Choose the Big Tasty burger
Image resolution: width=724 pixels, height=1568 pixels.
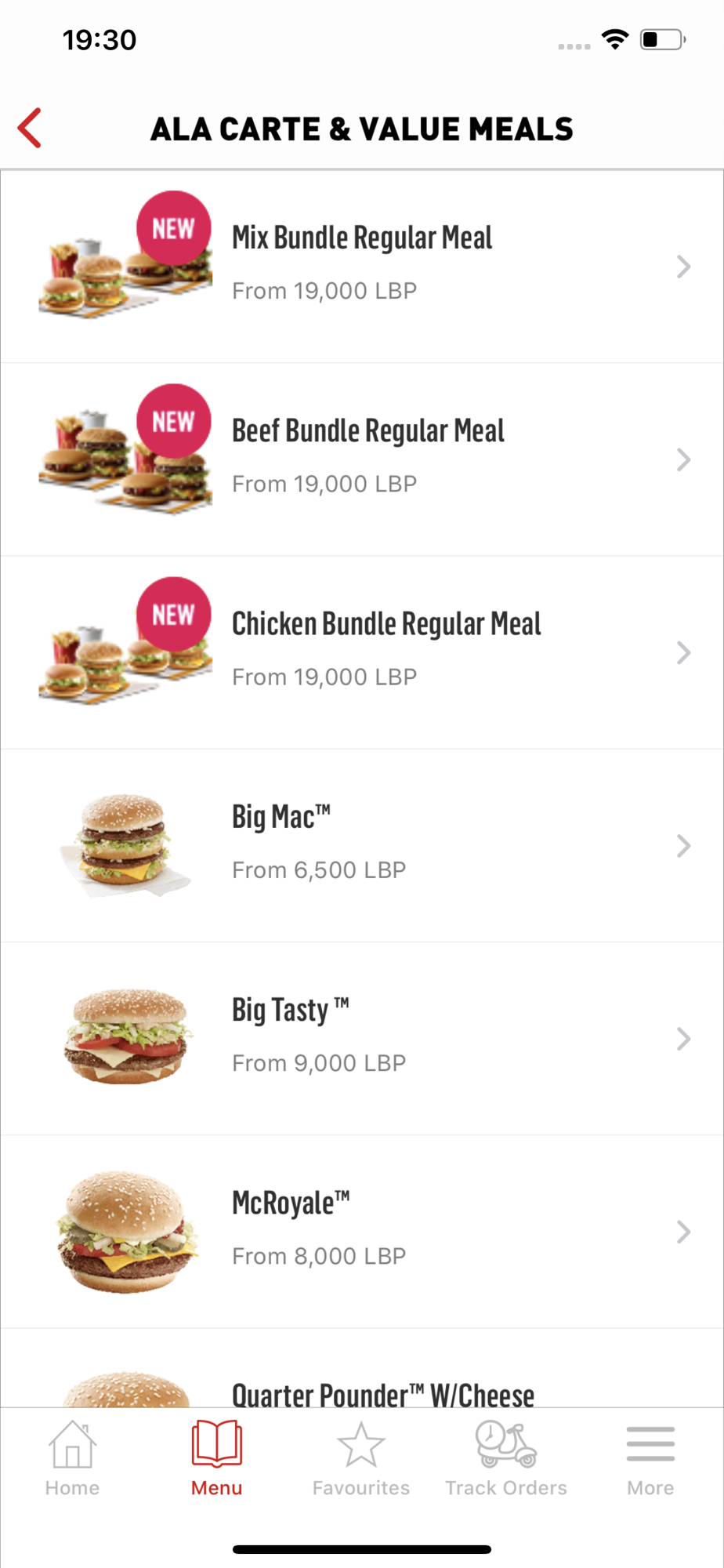[x=361, y=1038]
